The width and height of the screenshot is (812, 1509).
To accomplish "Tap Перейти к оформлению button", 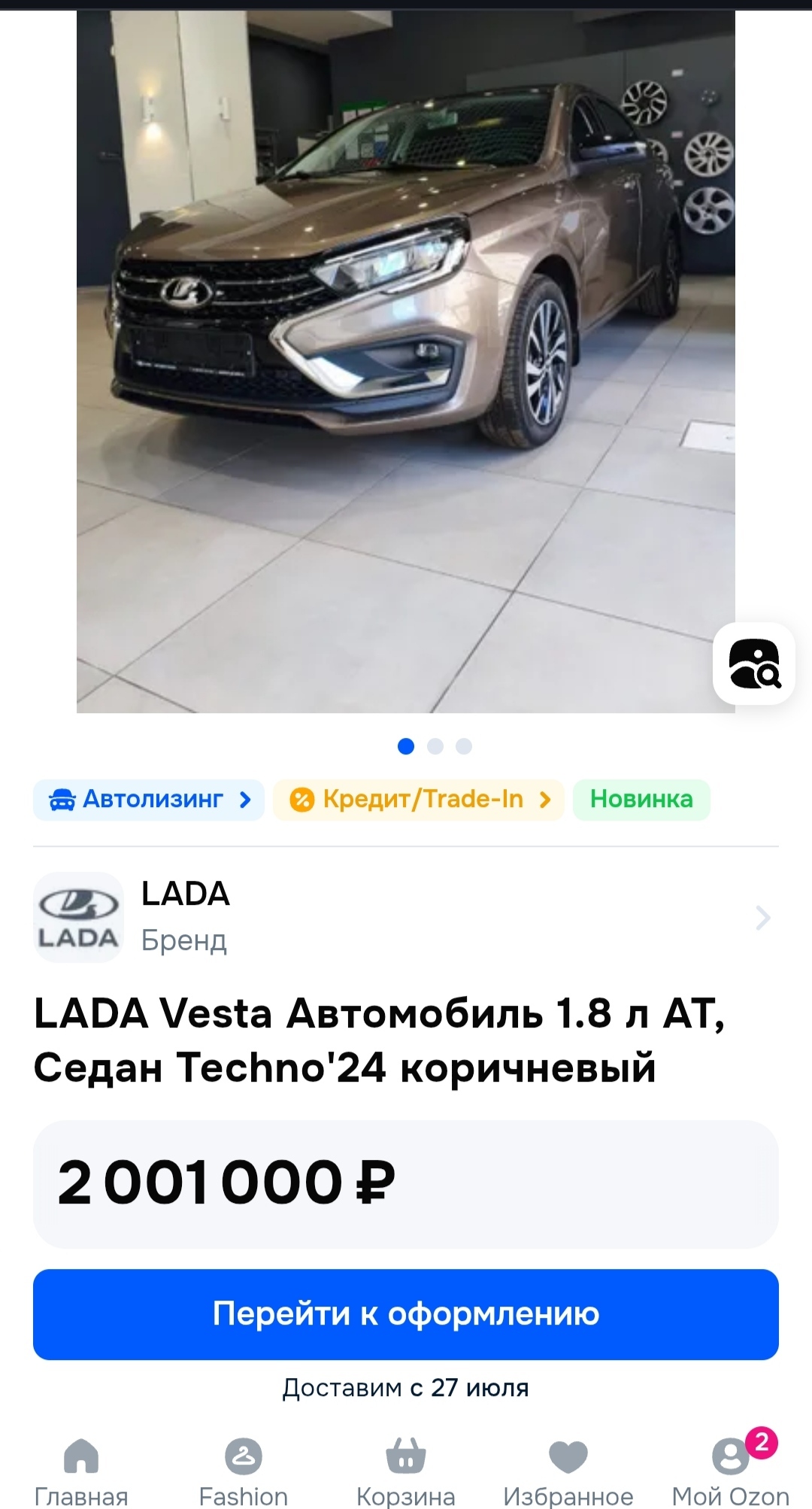I will (406, 1314).
